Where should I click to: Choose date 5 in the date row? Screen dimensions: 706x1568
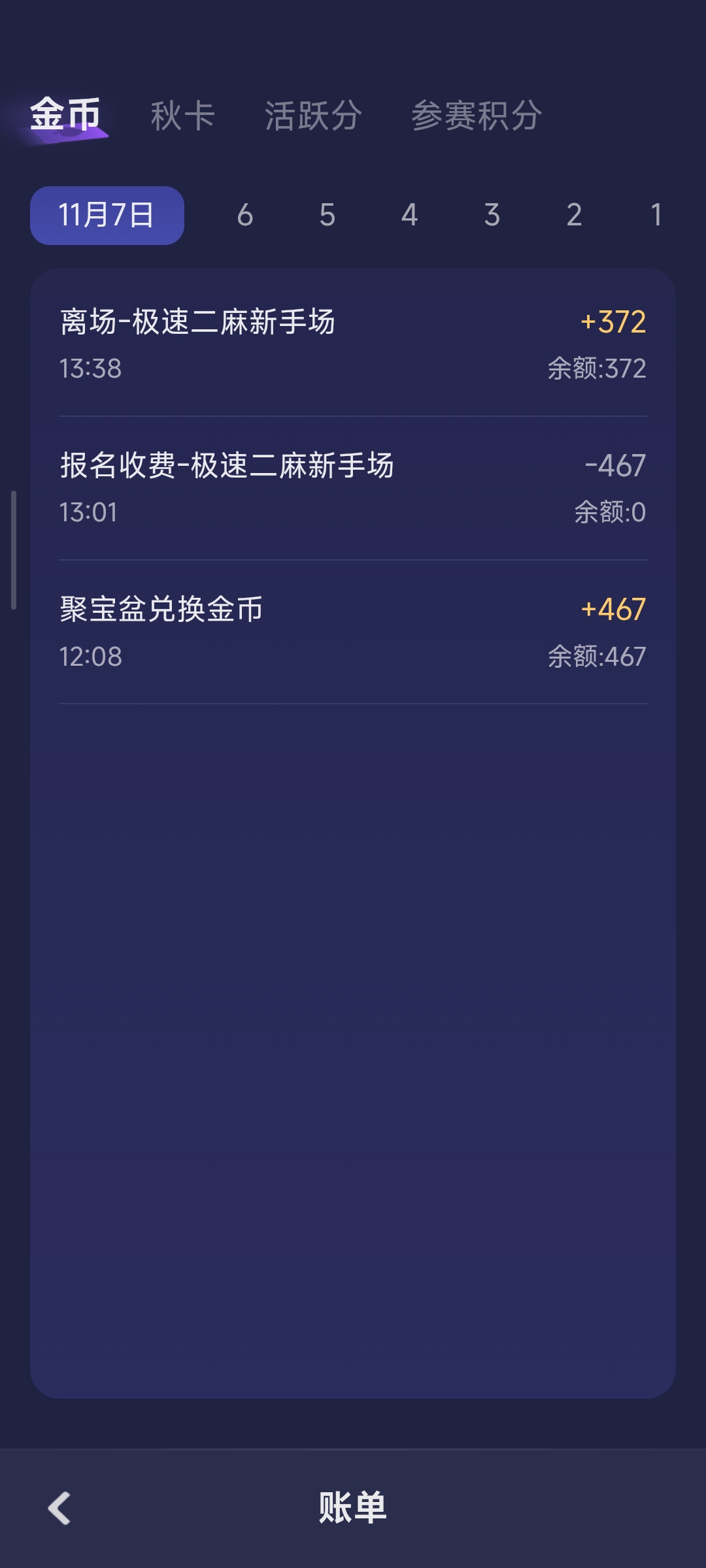328,216
